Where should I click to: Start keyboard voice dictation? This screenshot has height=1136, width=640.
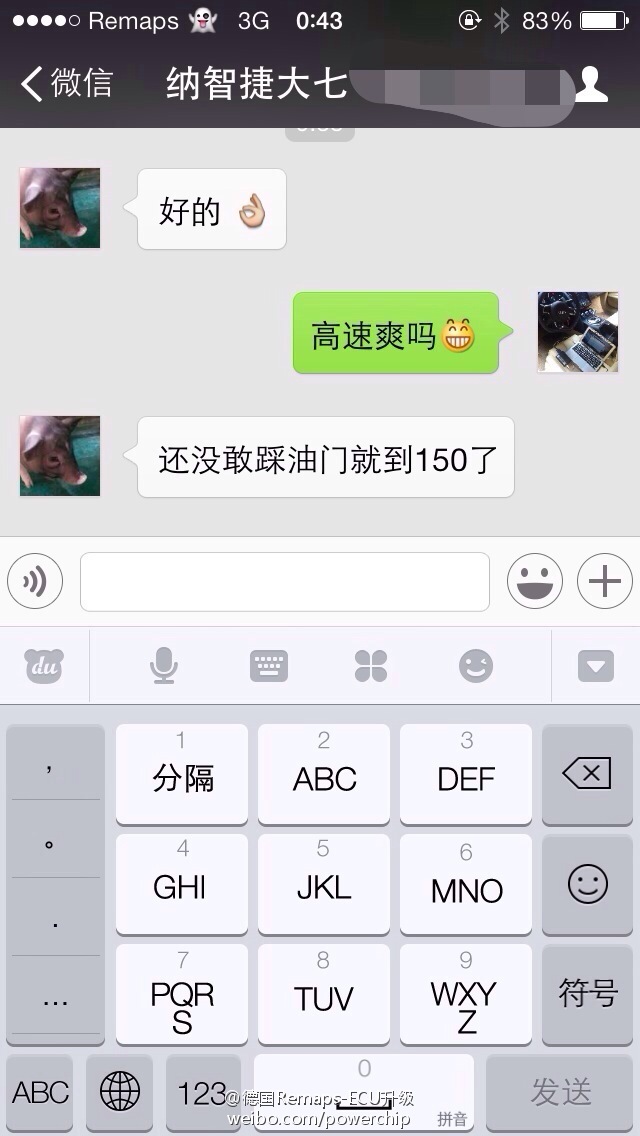pyautogui.click(x=164, y=666)
